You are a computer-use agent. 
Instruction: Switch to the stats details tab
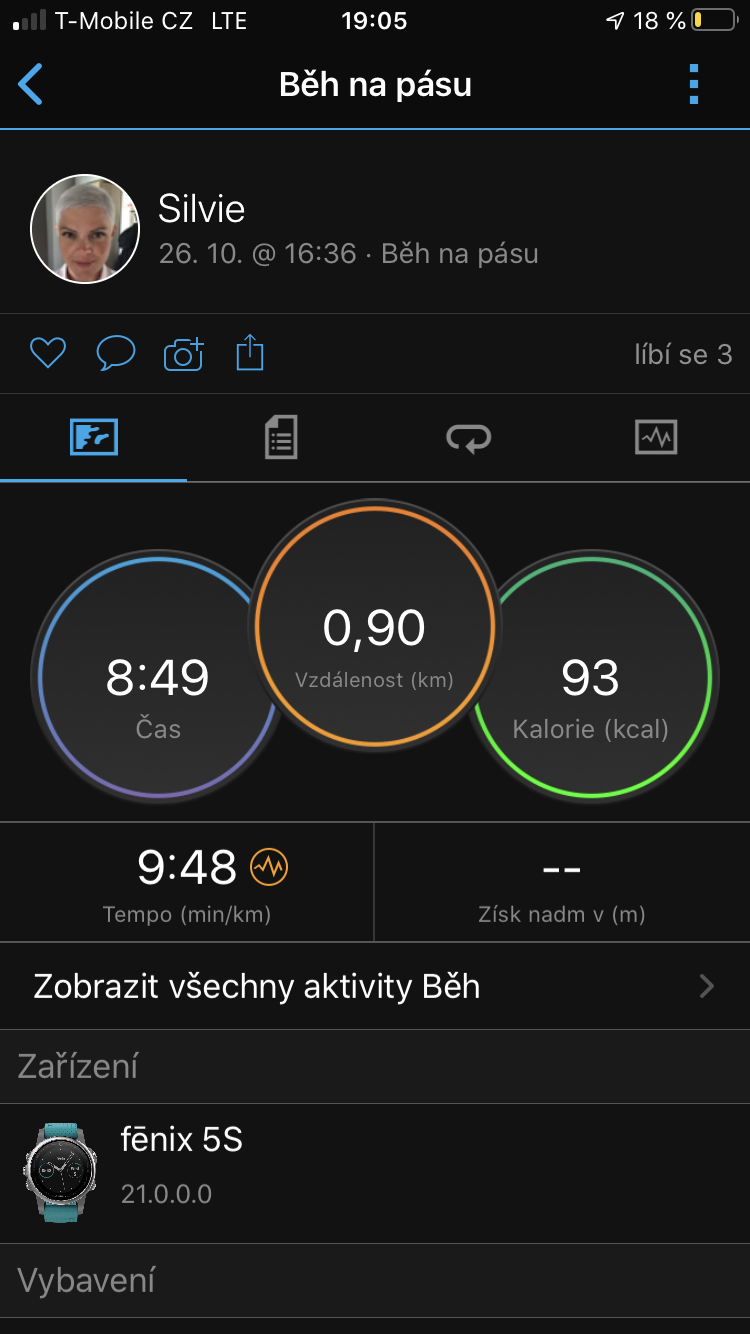281,438
